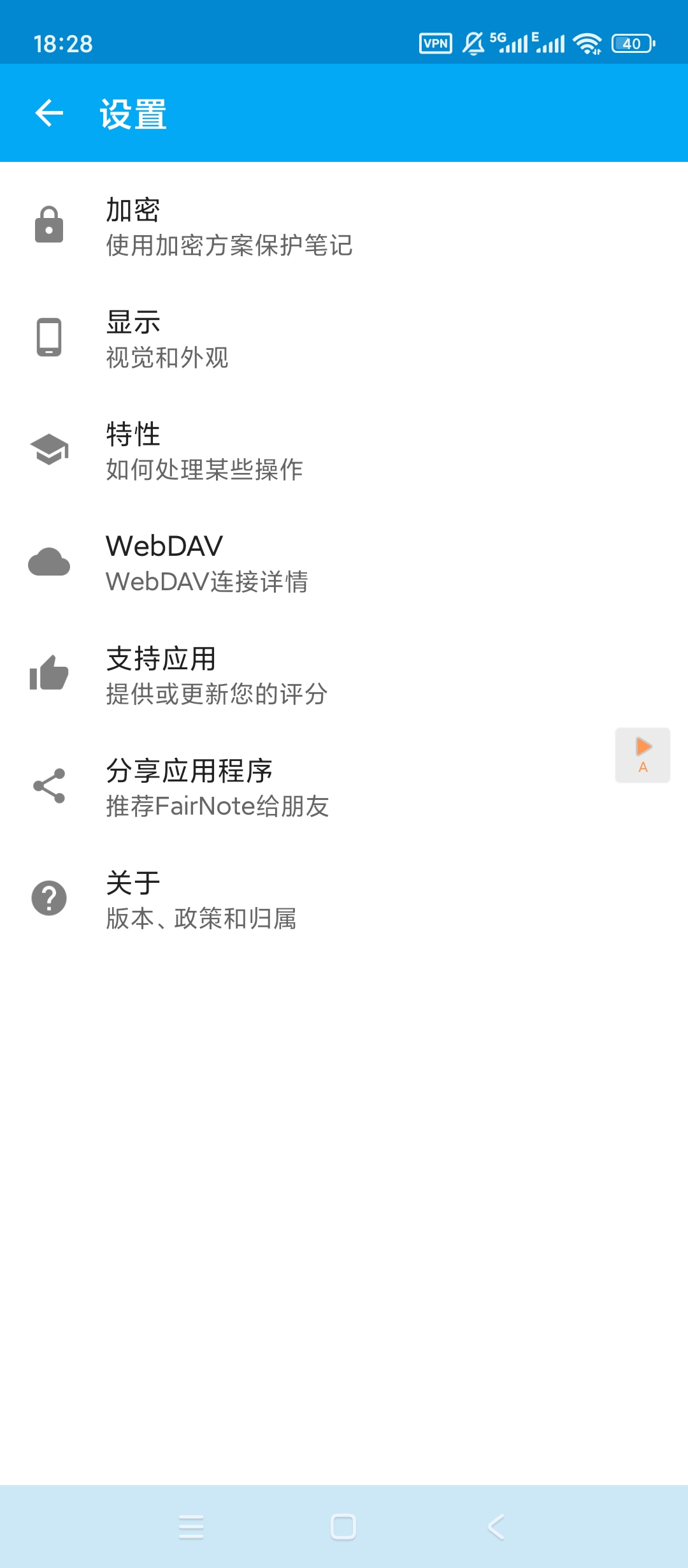The height and width of the screenshot is (1568, 688).
Task: Click the question mark icon beside 关于
Action: (49, 899)
